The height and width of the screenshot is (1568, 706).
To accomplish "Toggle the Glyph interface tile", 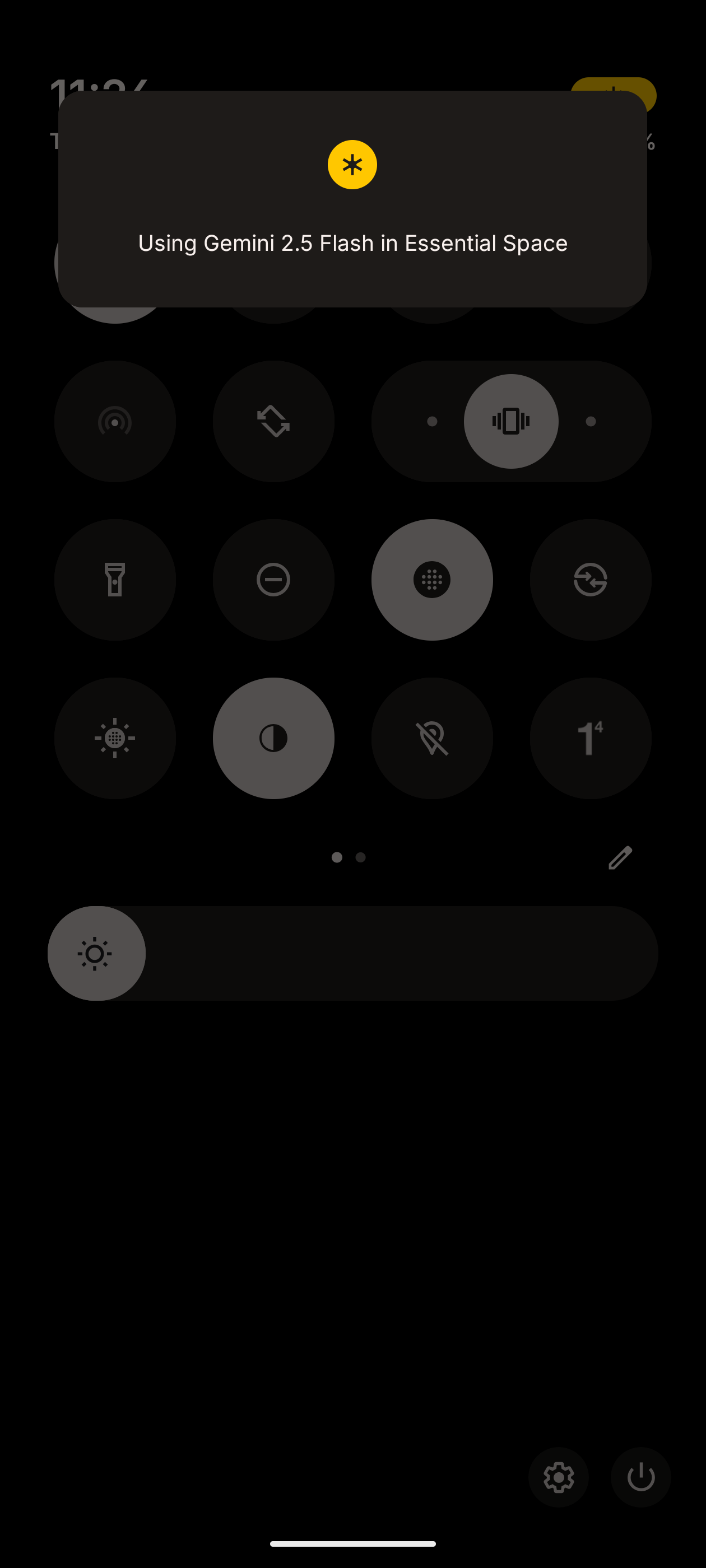I will coord(432,580).
